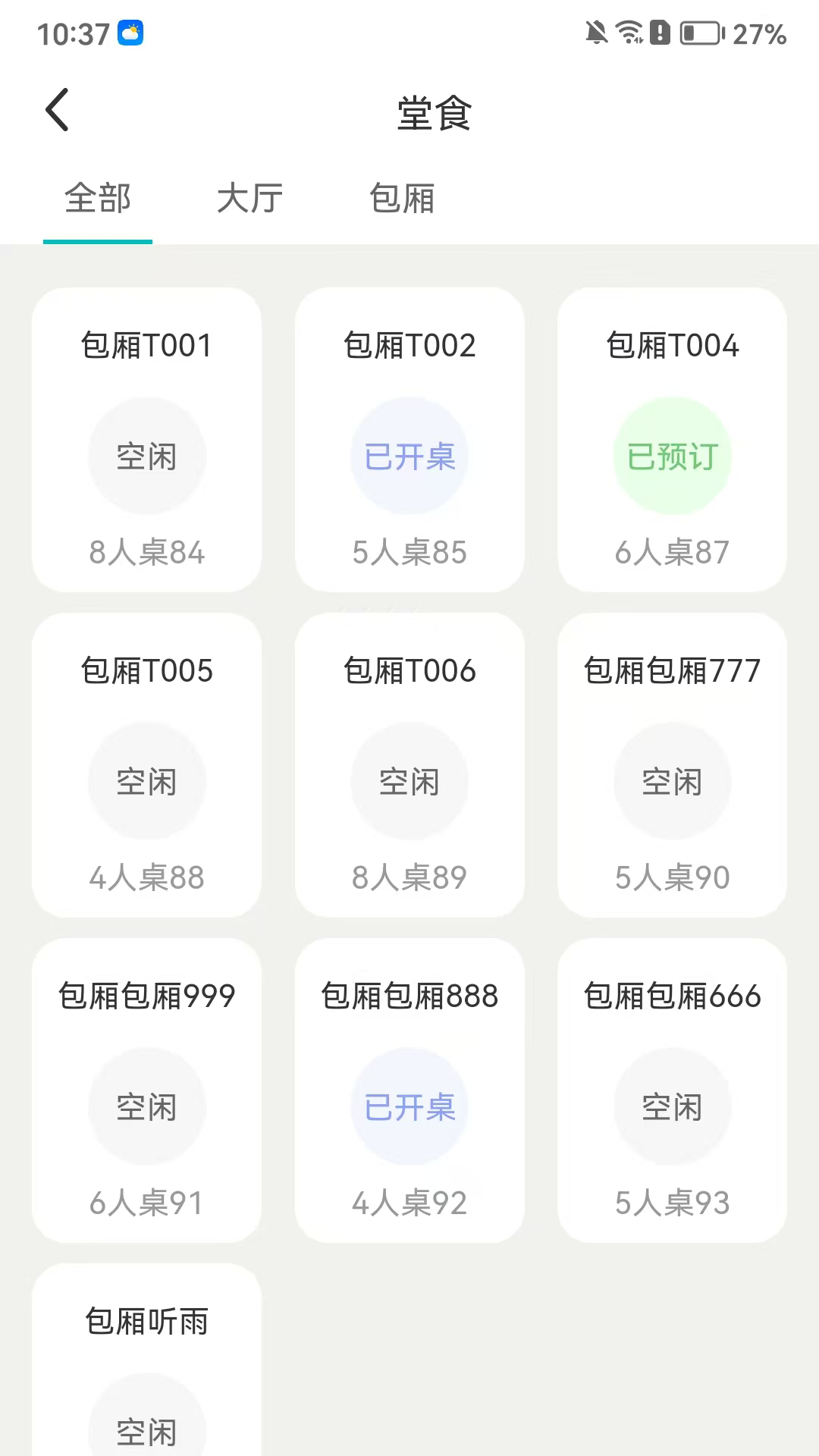
Task: Tap the 8人桌84 capacity label
Action: point(146,553)
